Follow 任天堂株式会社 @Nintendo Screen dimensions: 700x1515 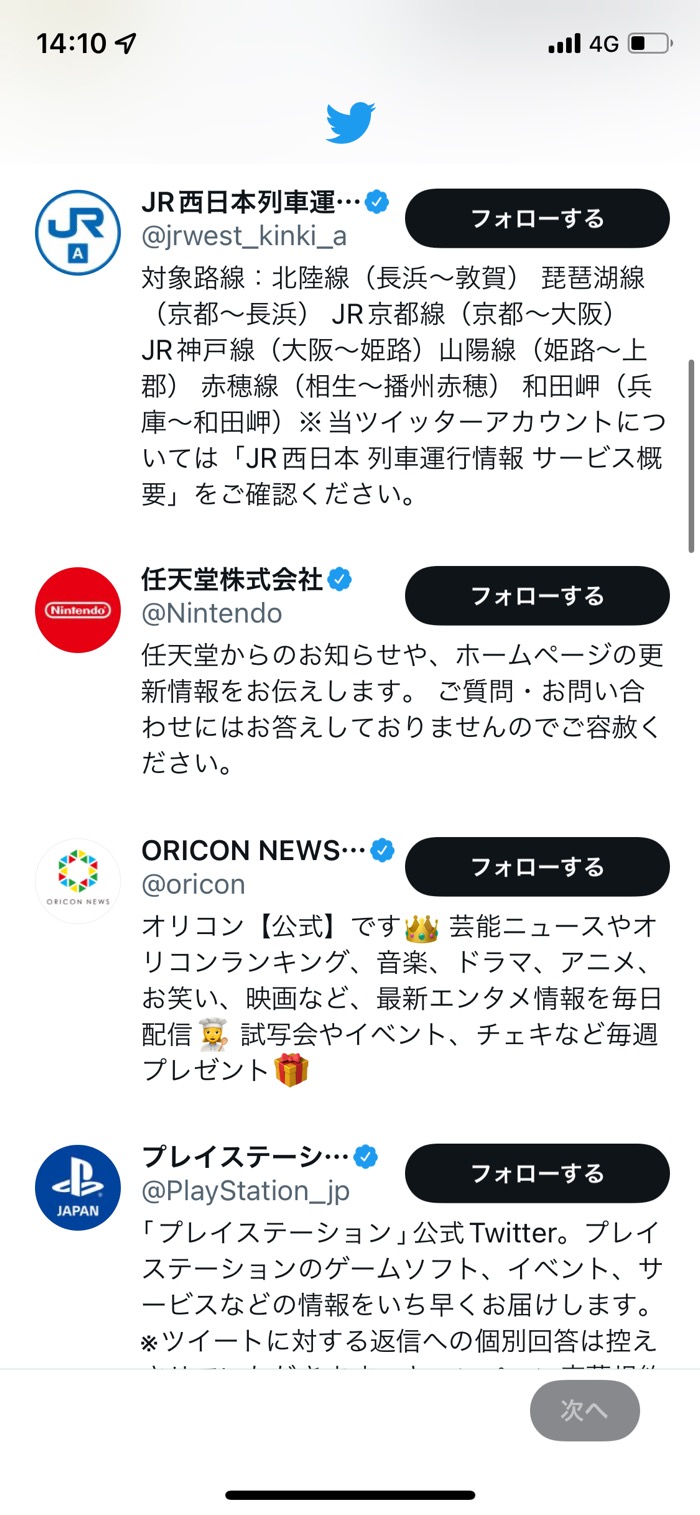[537, 596]
